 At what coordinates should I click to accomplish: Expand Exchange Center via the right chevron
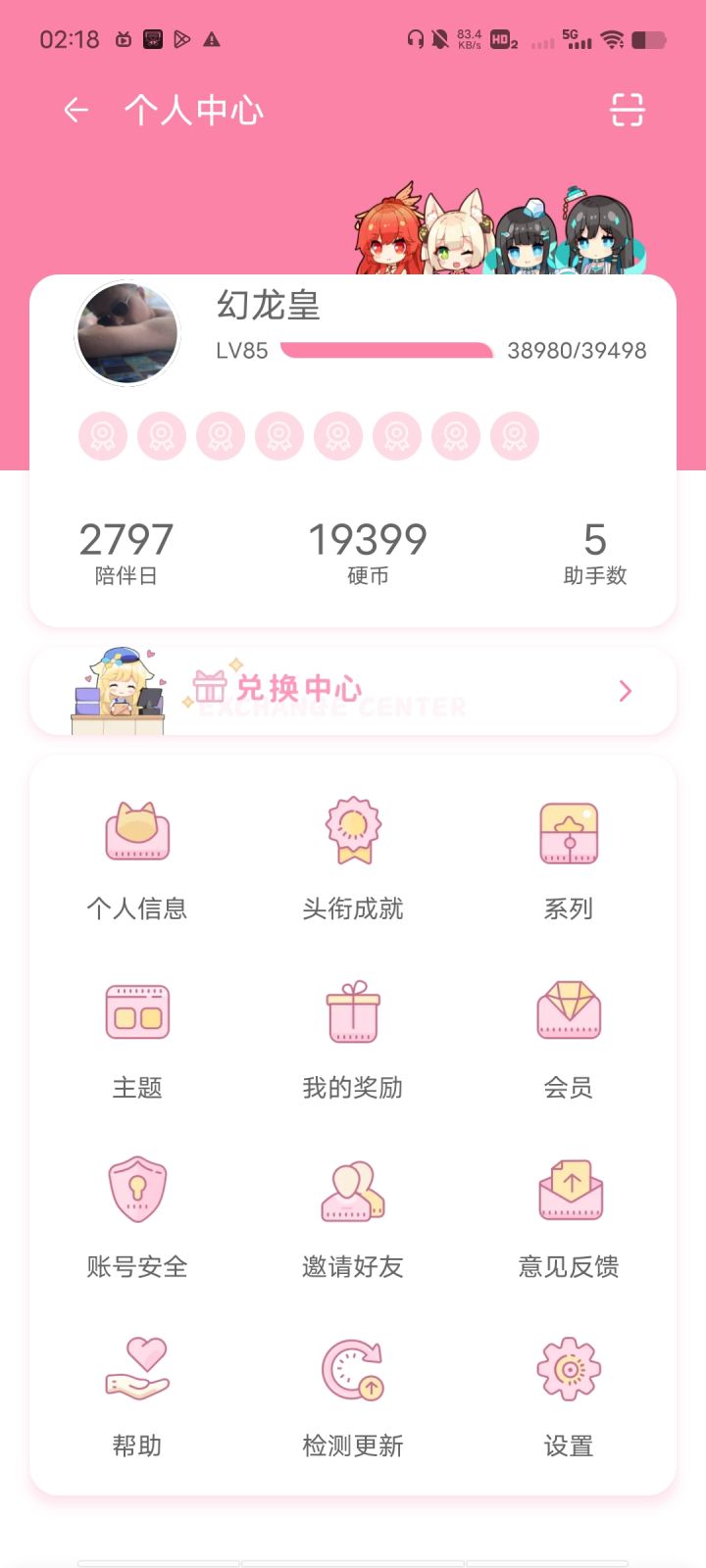coord(625,690)
